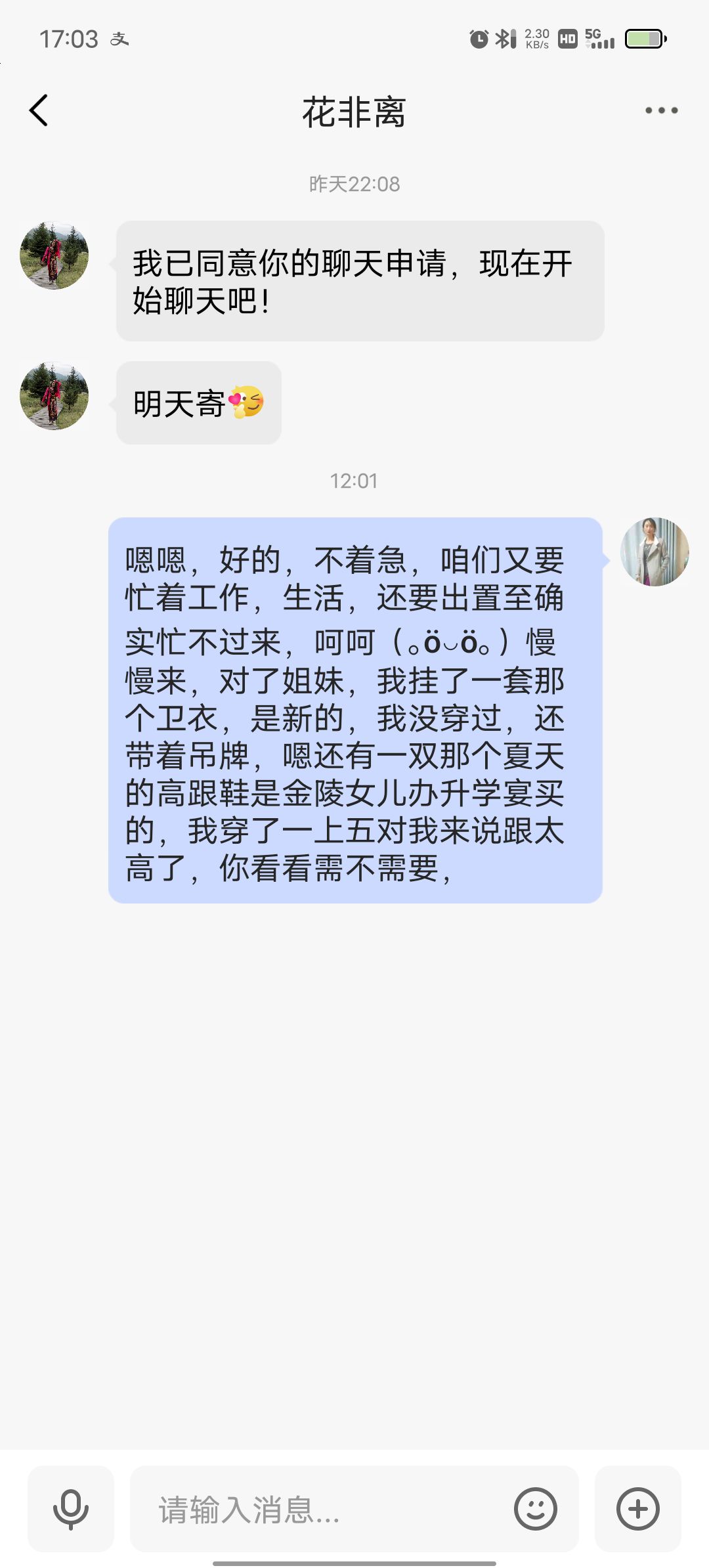
Task: Open the three-dot more options menu
Action: pyautogui.click(x=661, y=110)
